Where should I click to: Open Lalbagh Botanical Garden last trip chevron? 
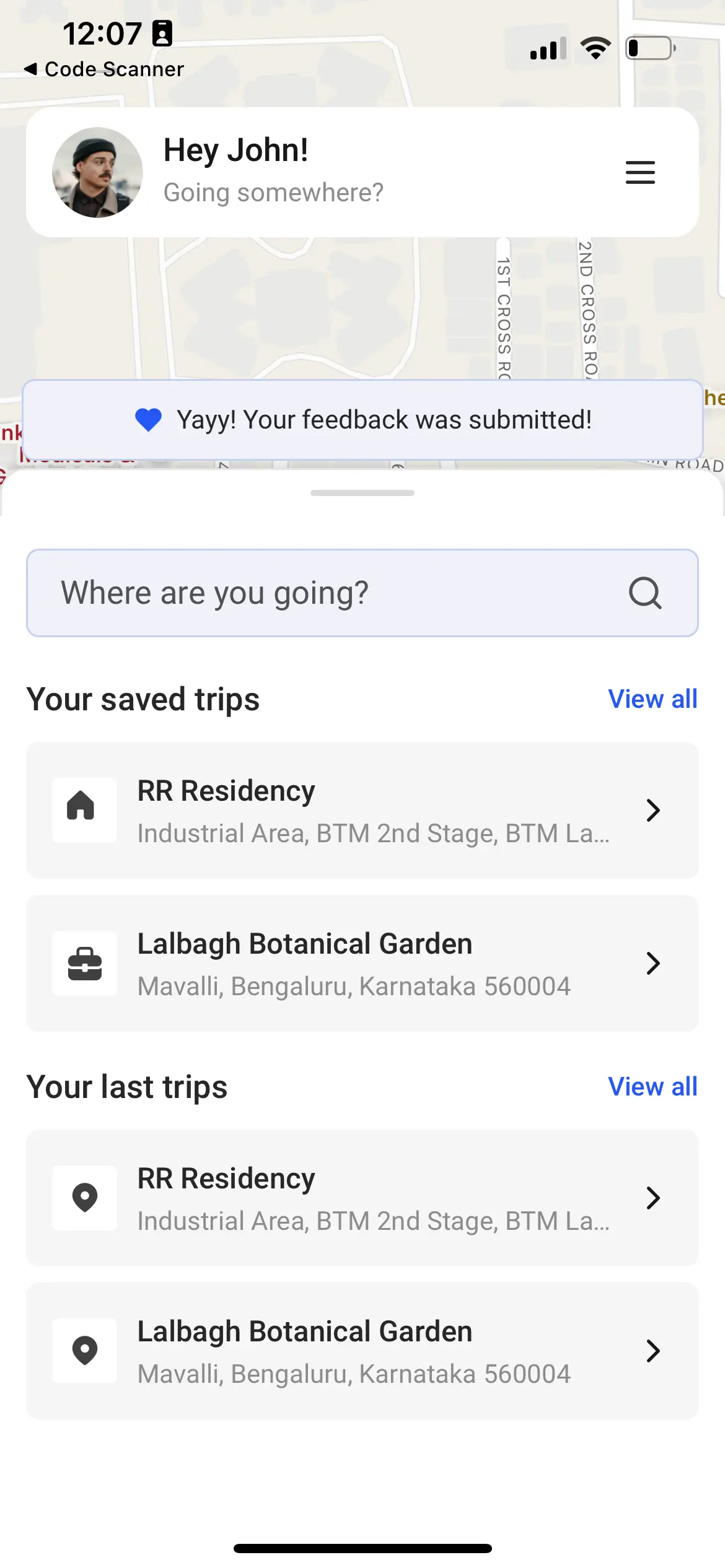(x=654, y=1351)
